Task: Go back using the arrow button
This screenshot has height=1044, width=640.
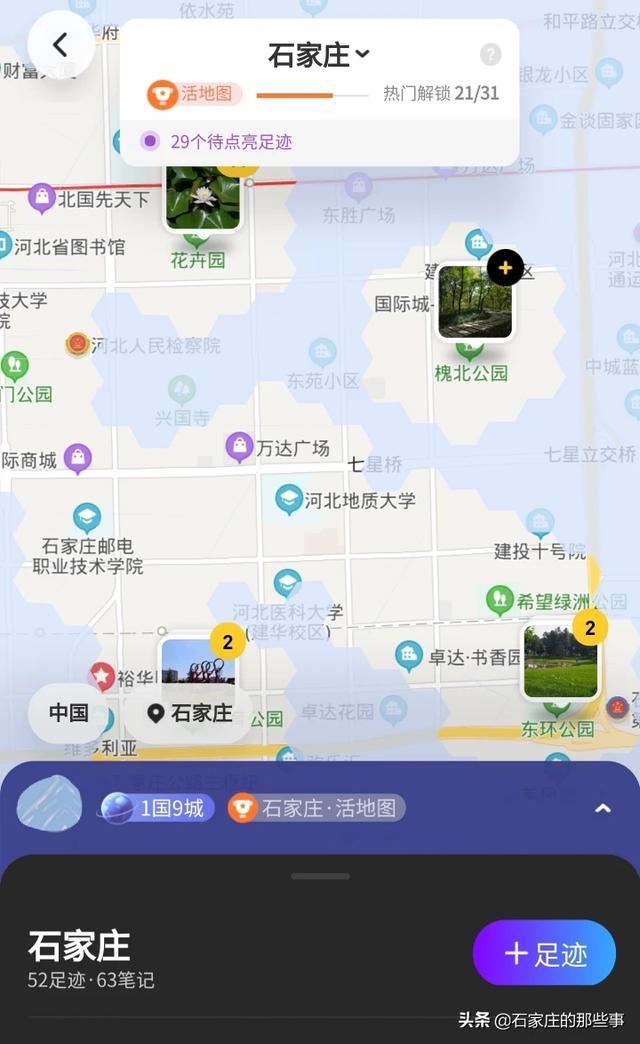Action: [x=60, y=44]
